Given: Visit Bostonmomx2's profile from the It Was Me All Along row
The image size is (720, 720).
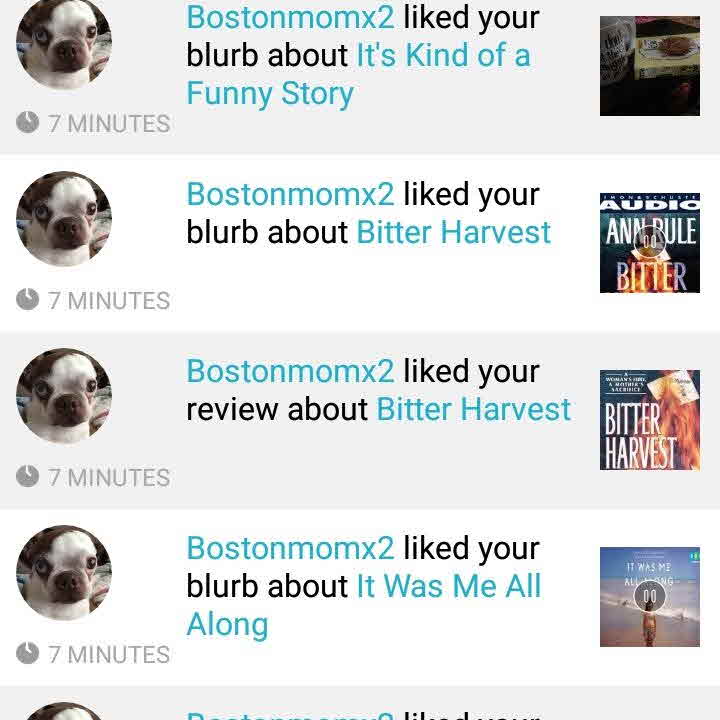Looking at the screenshot, I should tap(290, 548).
